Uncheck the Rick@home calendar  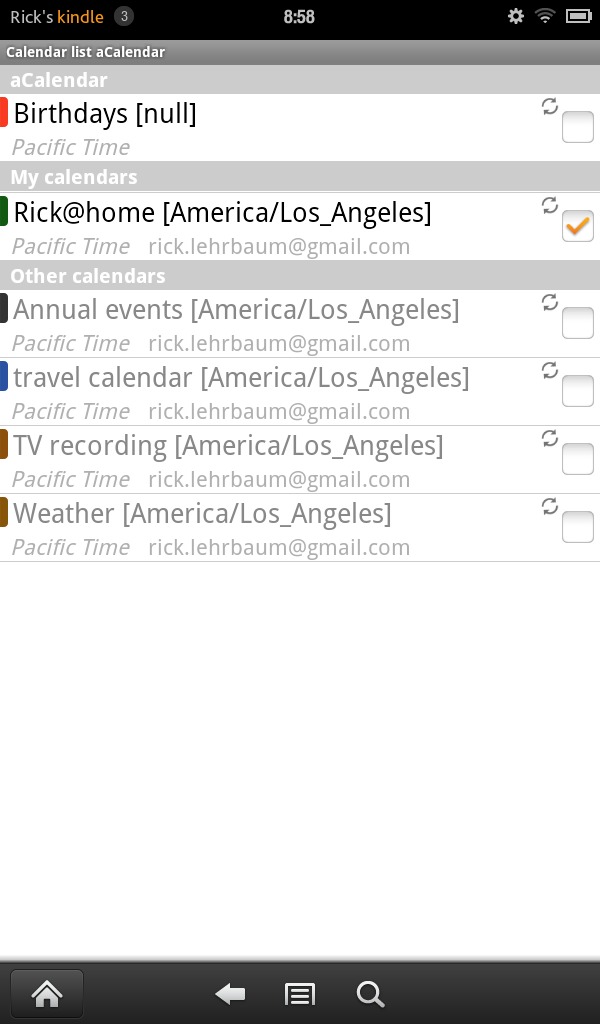(578, 226)
